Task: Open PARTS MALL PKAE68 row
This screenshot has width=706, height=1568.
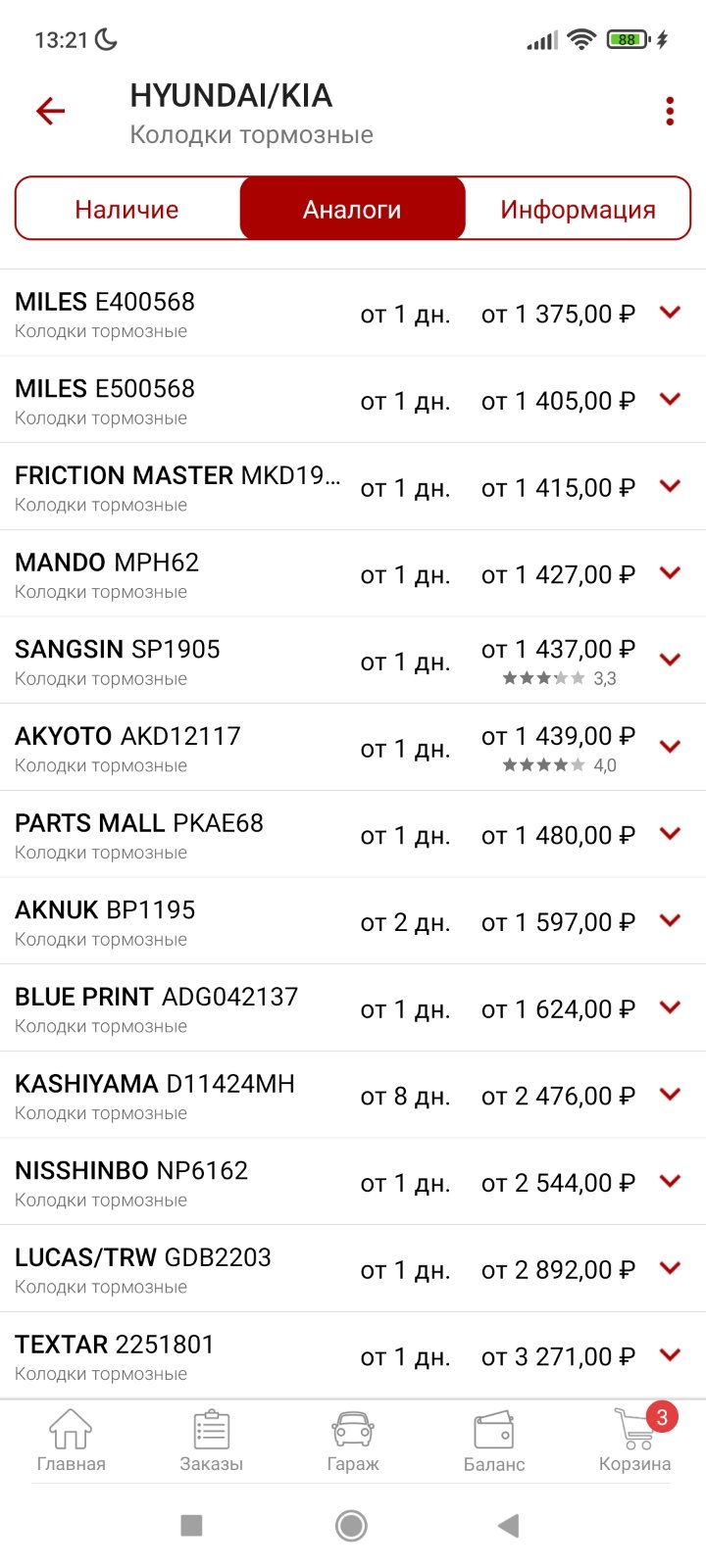Action: tap(353, 834)
